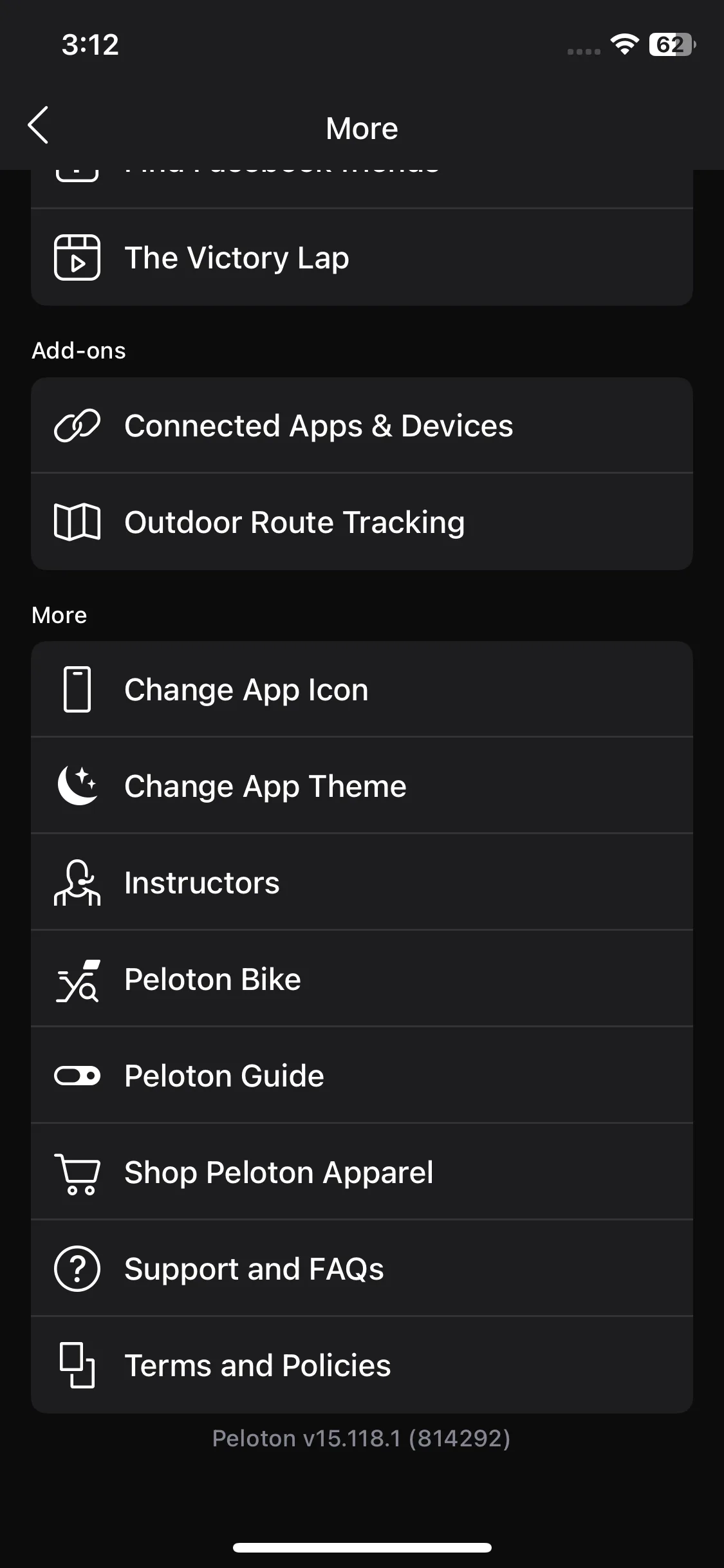Select Change App Theme
724x1568 pixels.
click(x=362, y=786)
